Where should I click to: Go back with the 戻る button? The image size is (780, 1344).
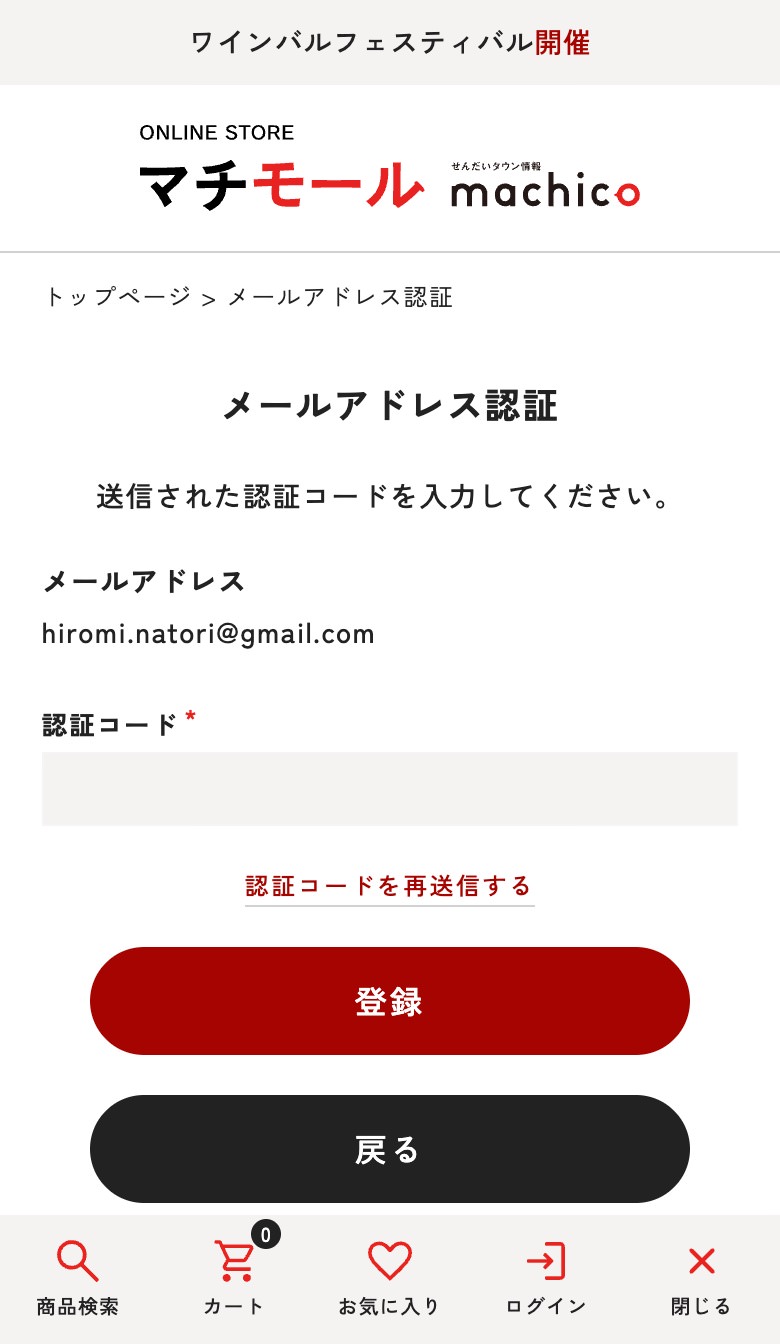389,1149
